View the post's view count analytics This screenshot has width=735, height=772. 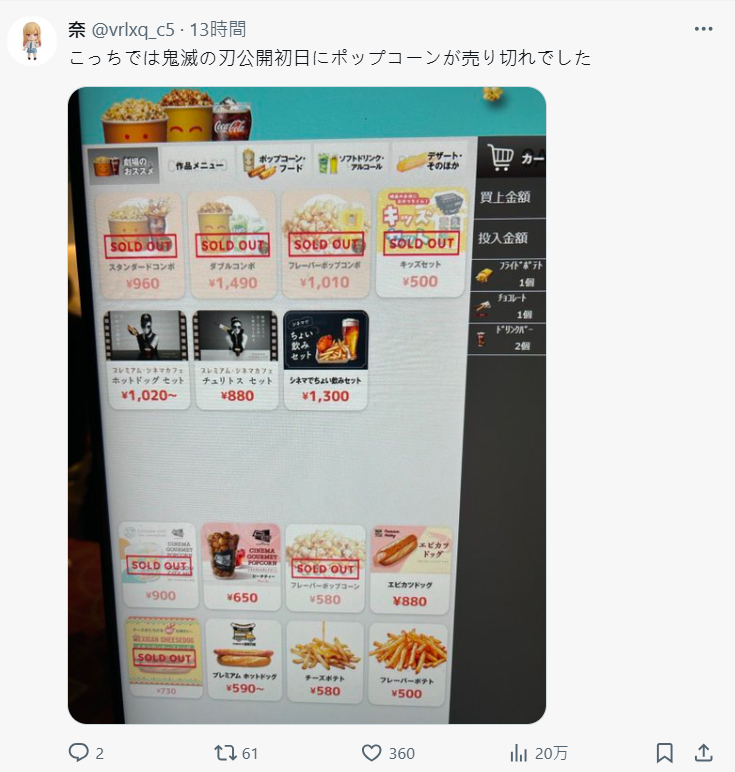519,753
